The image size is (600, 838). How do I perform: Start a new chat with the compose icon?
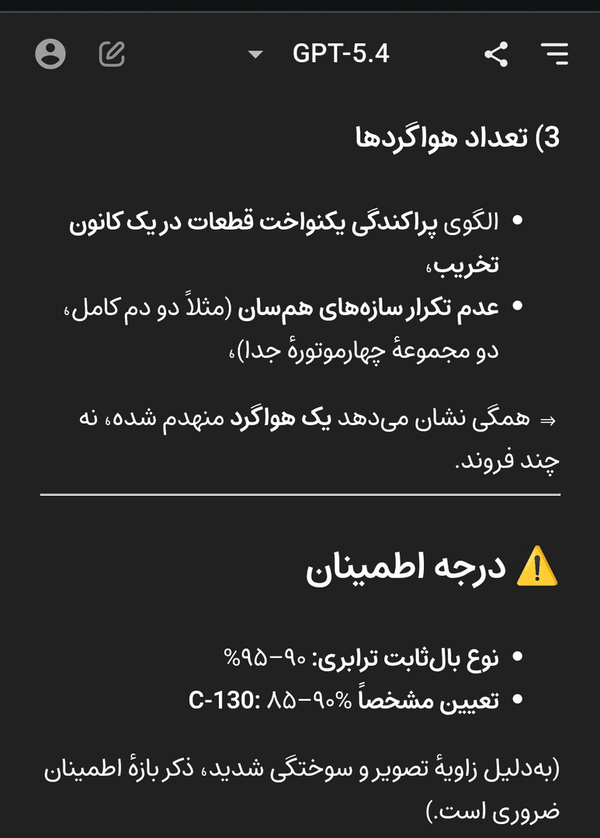(112, 54)
